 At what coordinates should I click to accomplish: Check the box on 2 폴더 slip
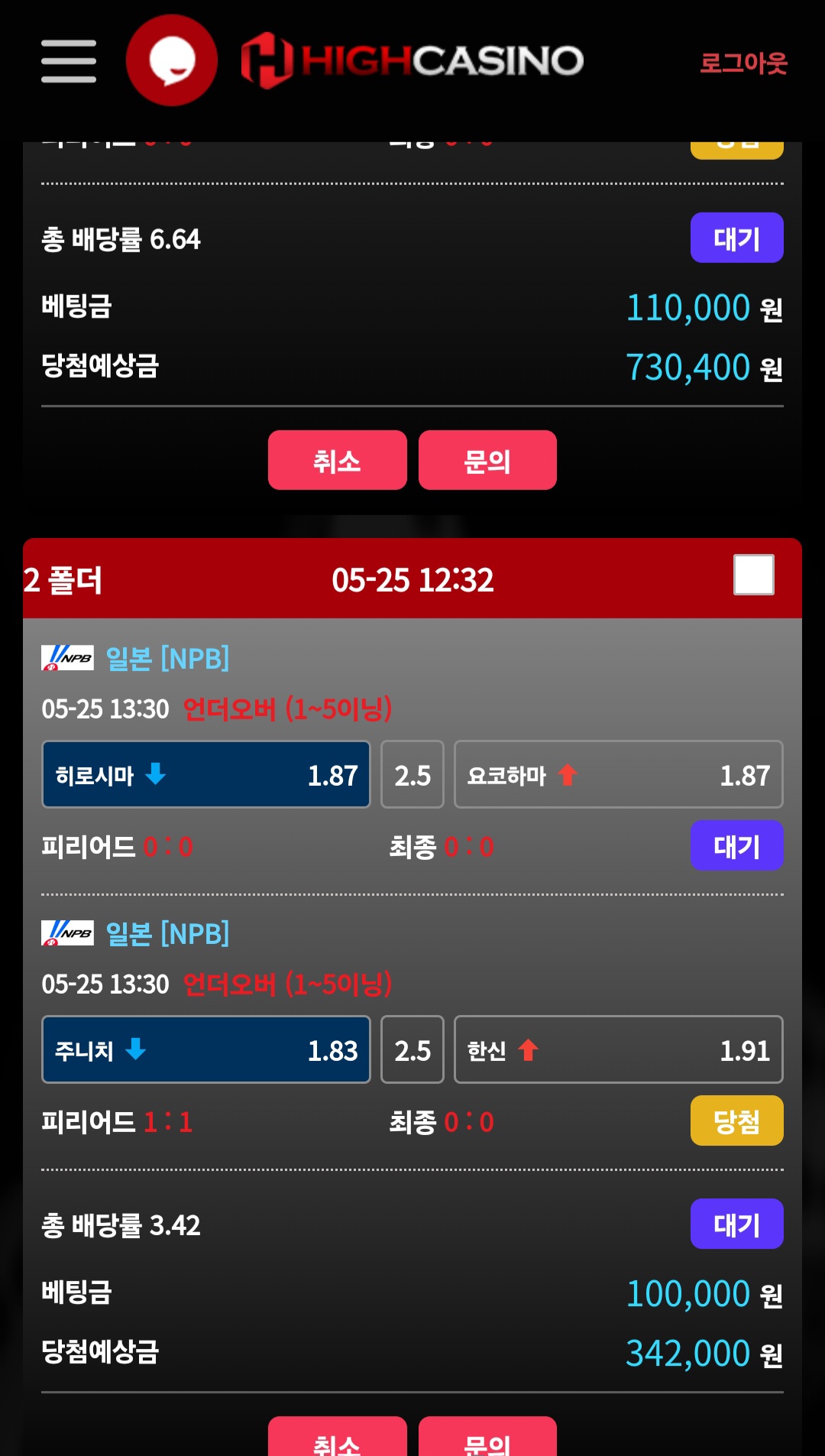coord(754,575)
